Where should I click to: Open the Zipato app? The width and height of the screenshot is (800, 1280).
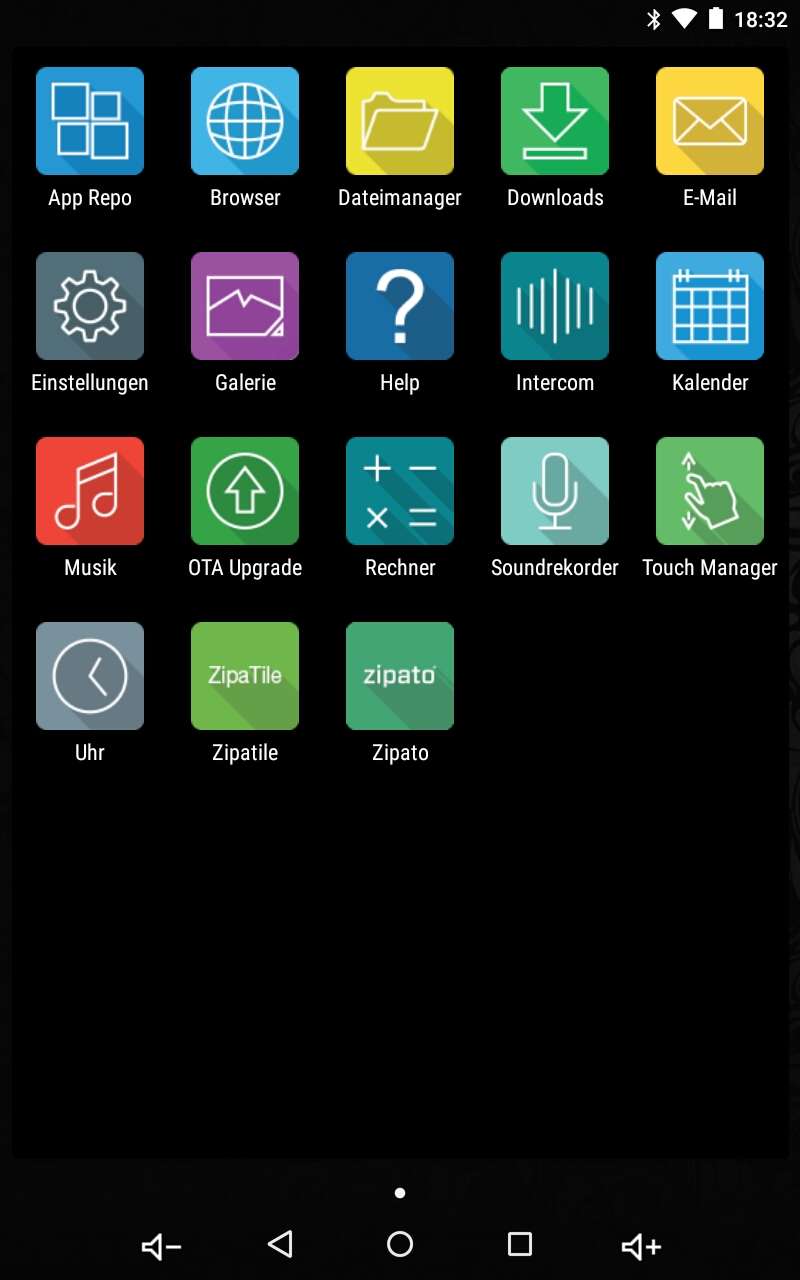click(x=400, y=676)
